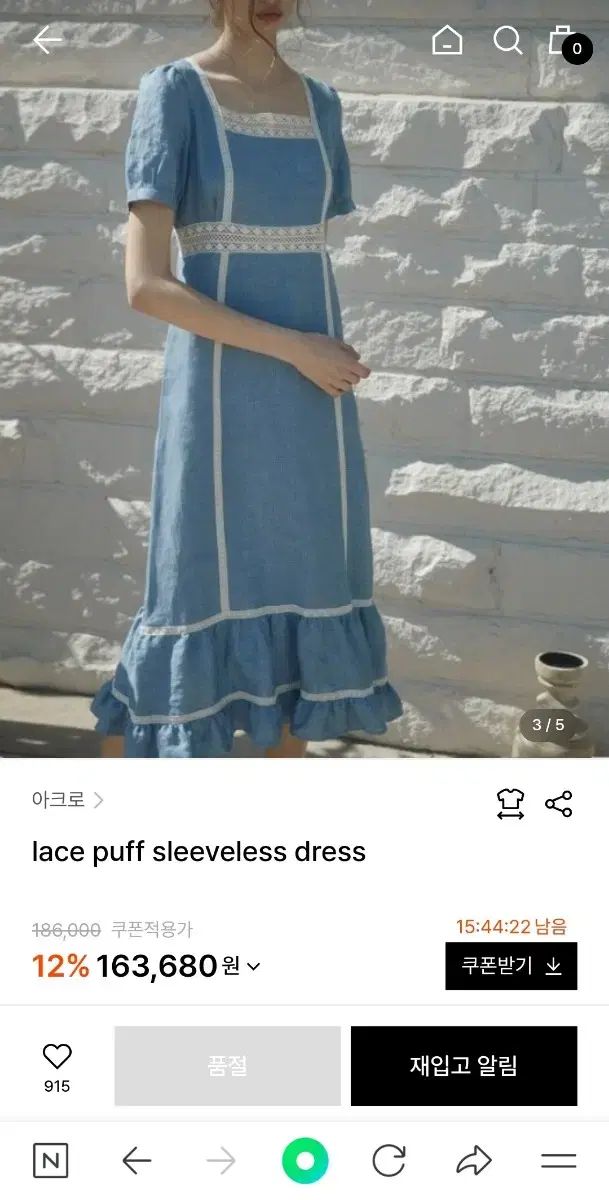Open the shopping cart
The image size is (609, 1200).
click(566, 42)
